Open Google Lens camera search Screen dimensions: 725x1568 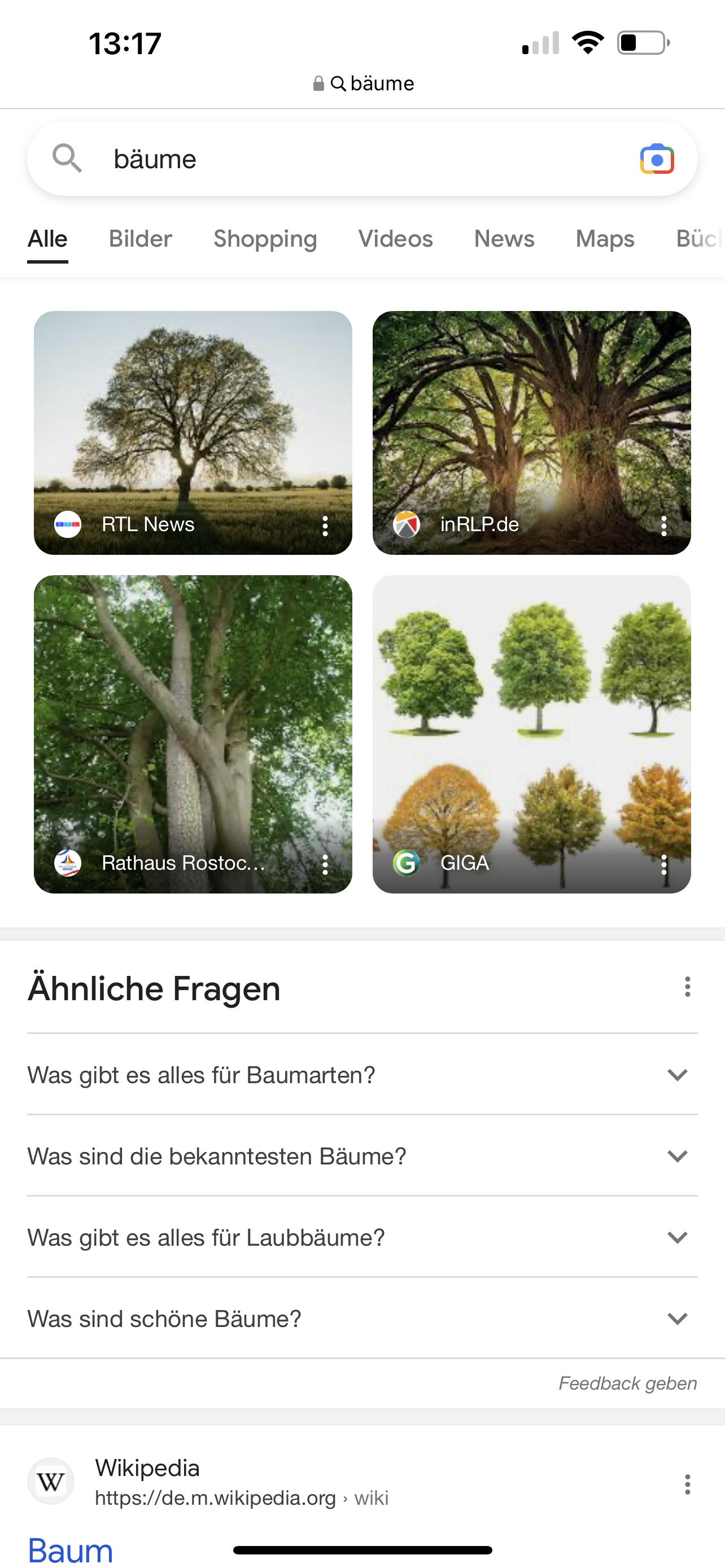(x=657, y=160)
